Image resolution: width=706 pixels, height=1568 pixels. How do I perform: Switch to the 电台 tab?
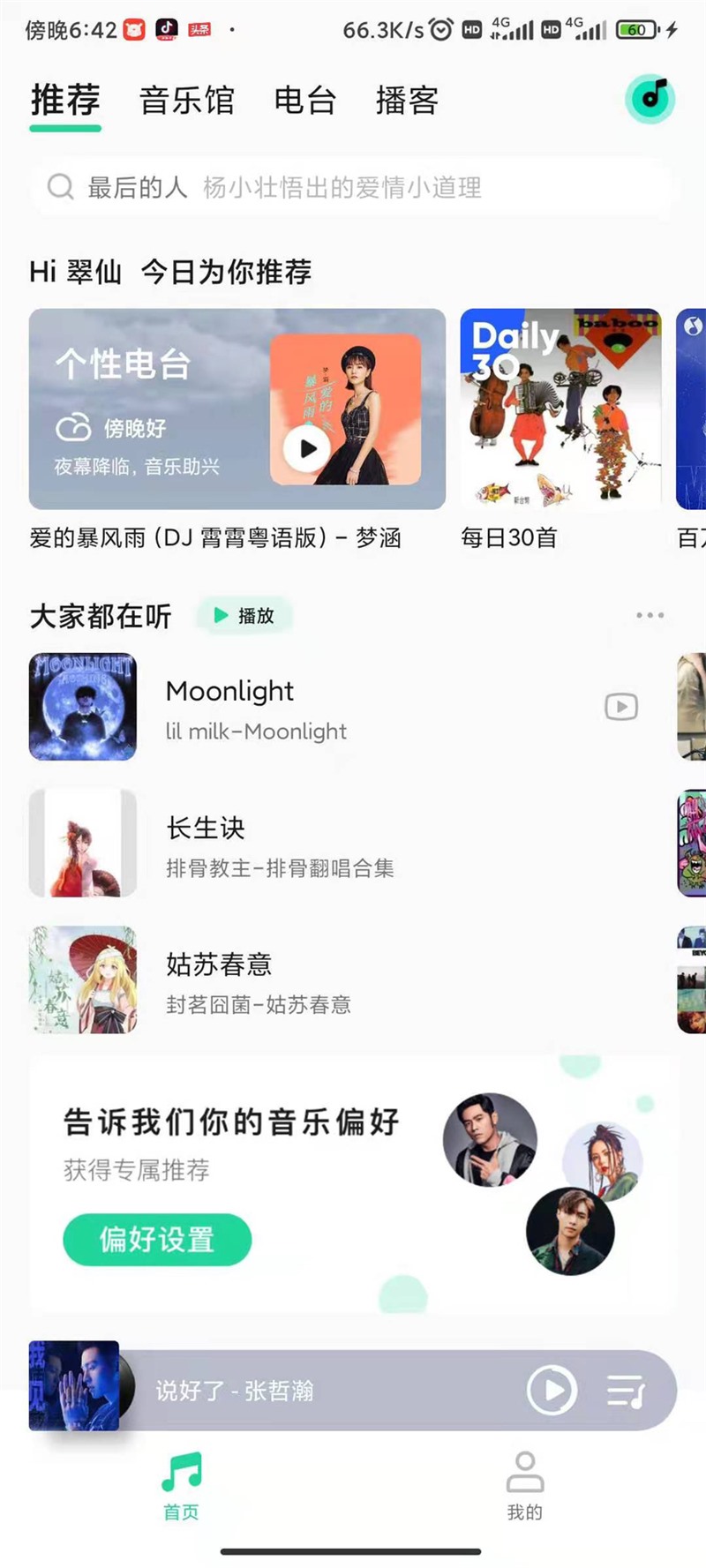tap(304, 101)
